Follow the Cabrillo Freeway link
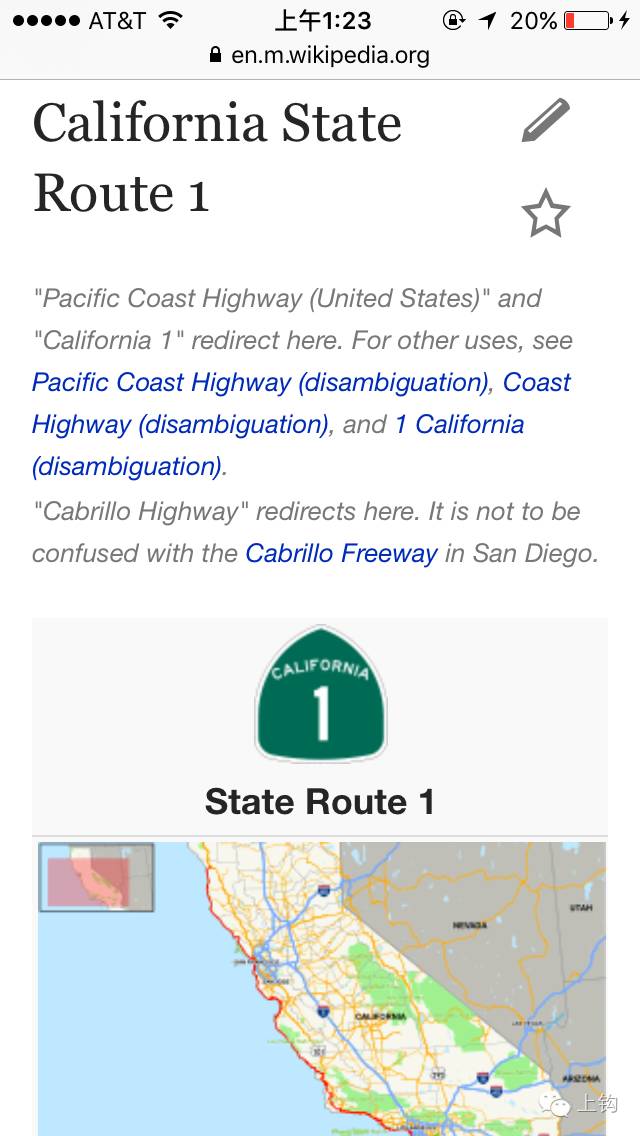 (341, 553)
